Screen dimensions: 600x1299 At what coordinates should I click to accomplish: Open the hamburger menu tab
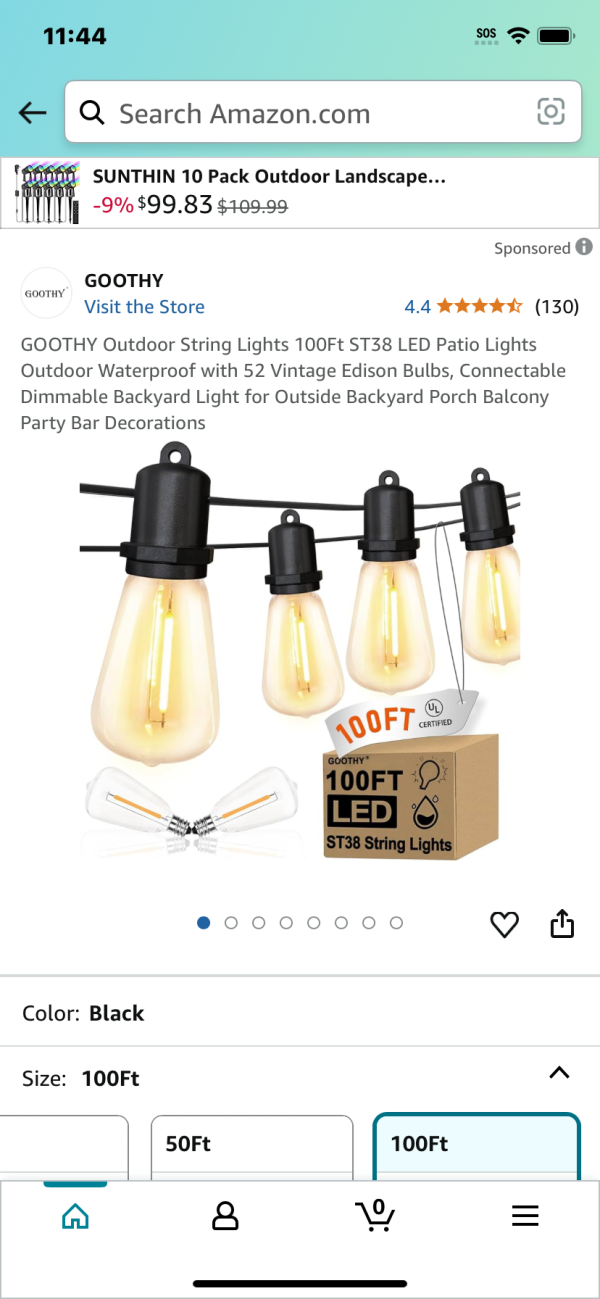click(525, 1216)
